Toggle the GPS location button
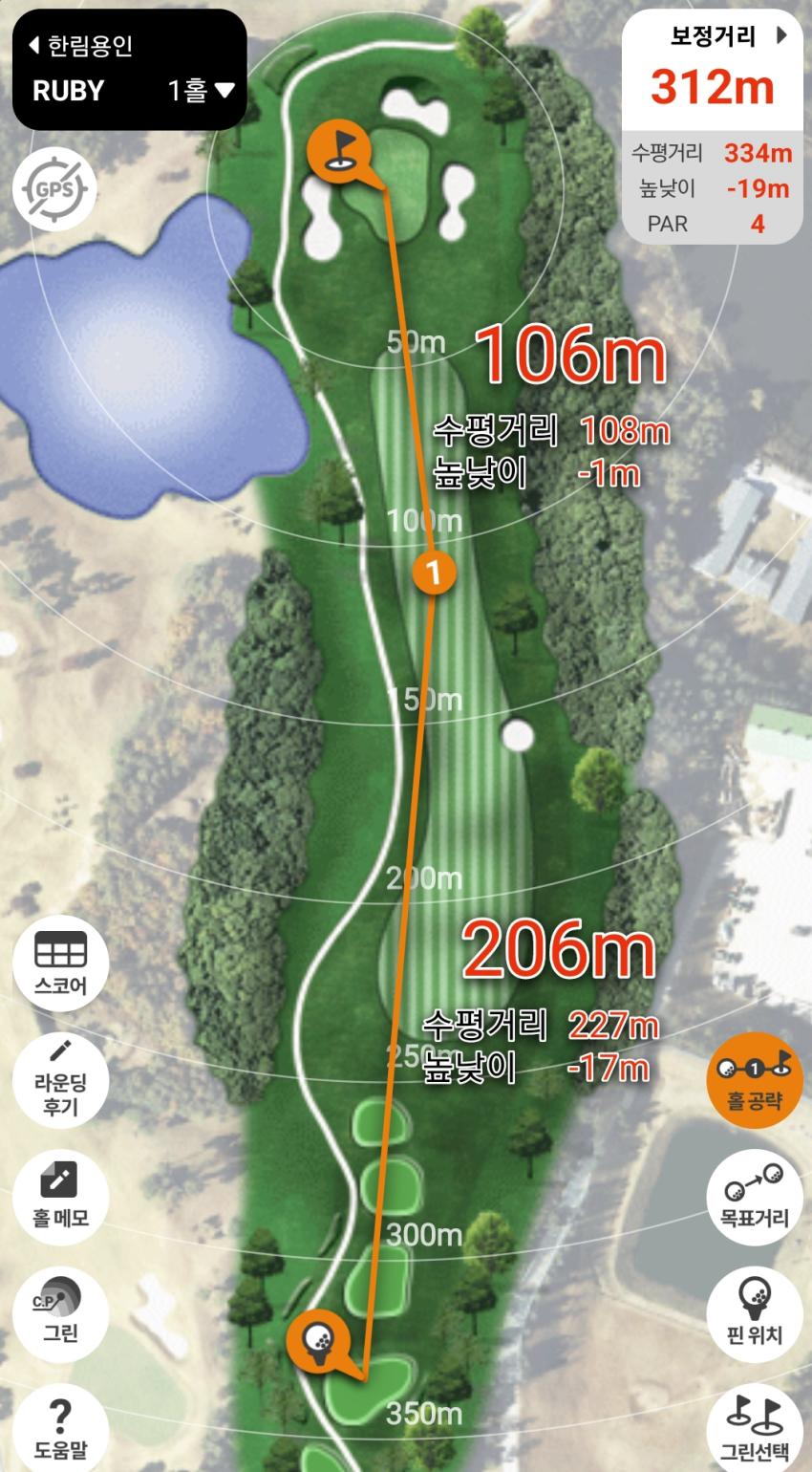 [x=53, y=188]
